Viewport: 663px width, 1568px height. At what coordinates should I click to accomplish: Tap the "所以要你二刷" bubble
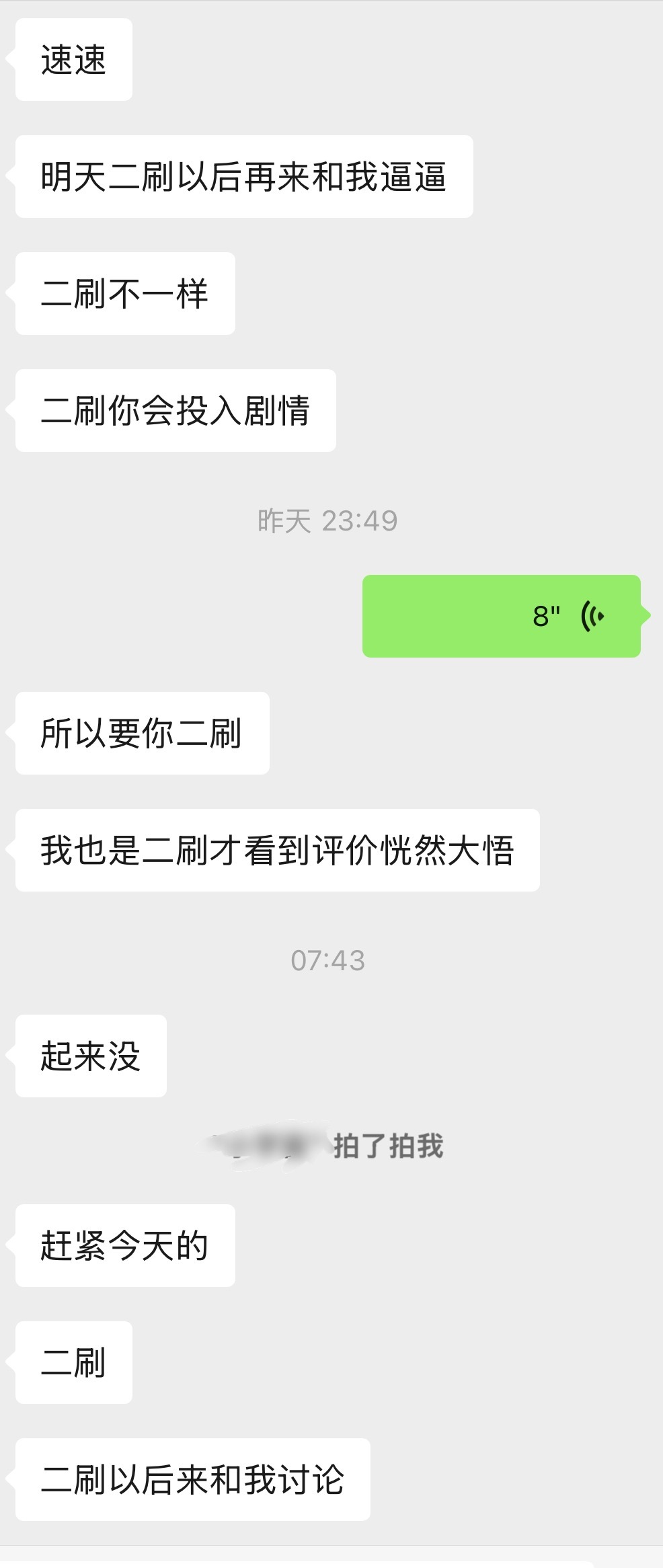(x=141, y=732)
